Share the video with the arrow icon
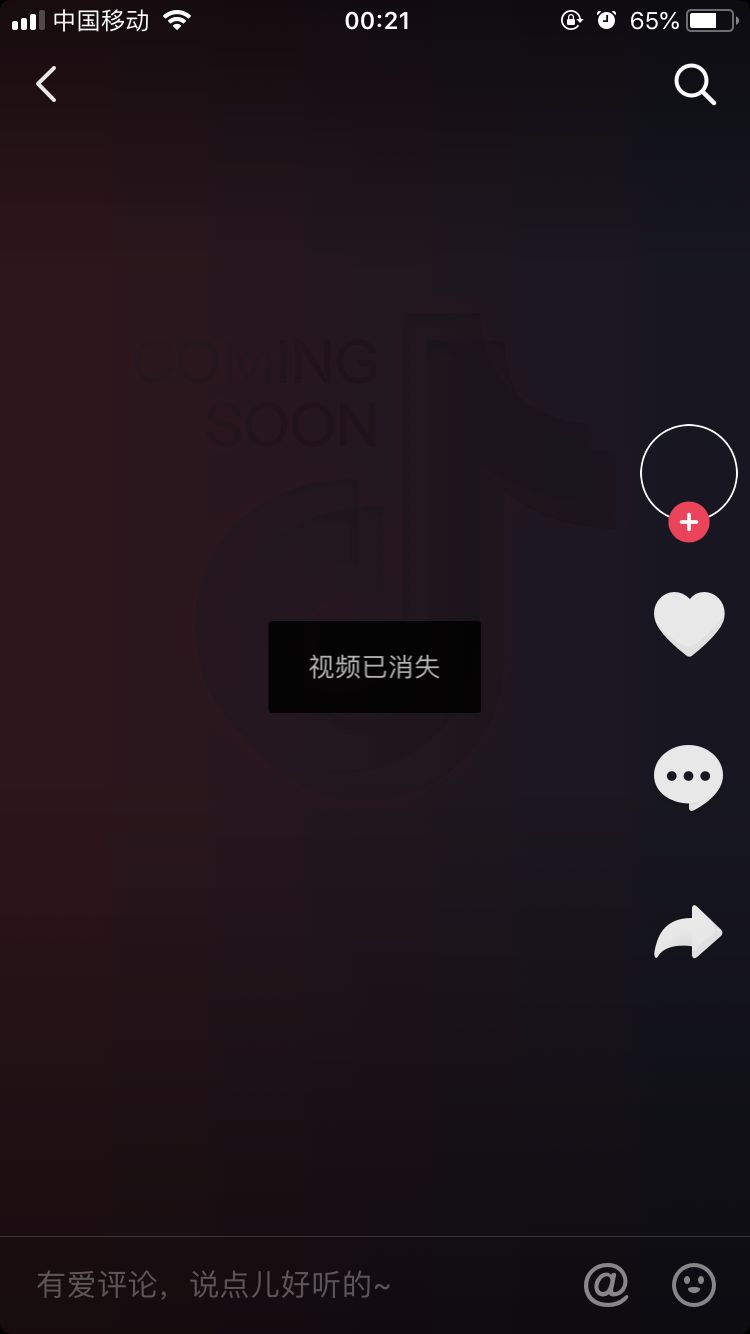Screen dimensions: 750x1334 [688, 932]
